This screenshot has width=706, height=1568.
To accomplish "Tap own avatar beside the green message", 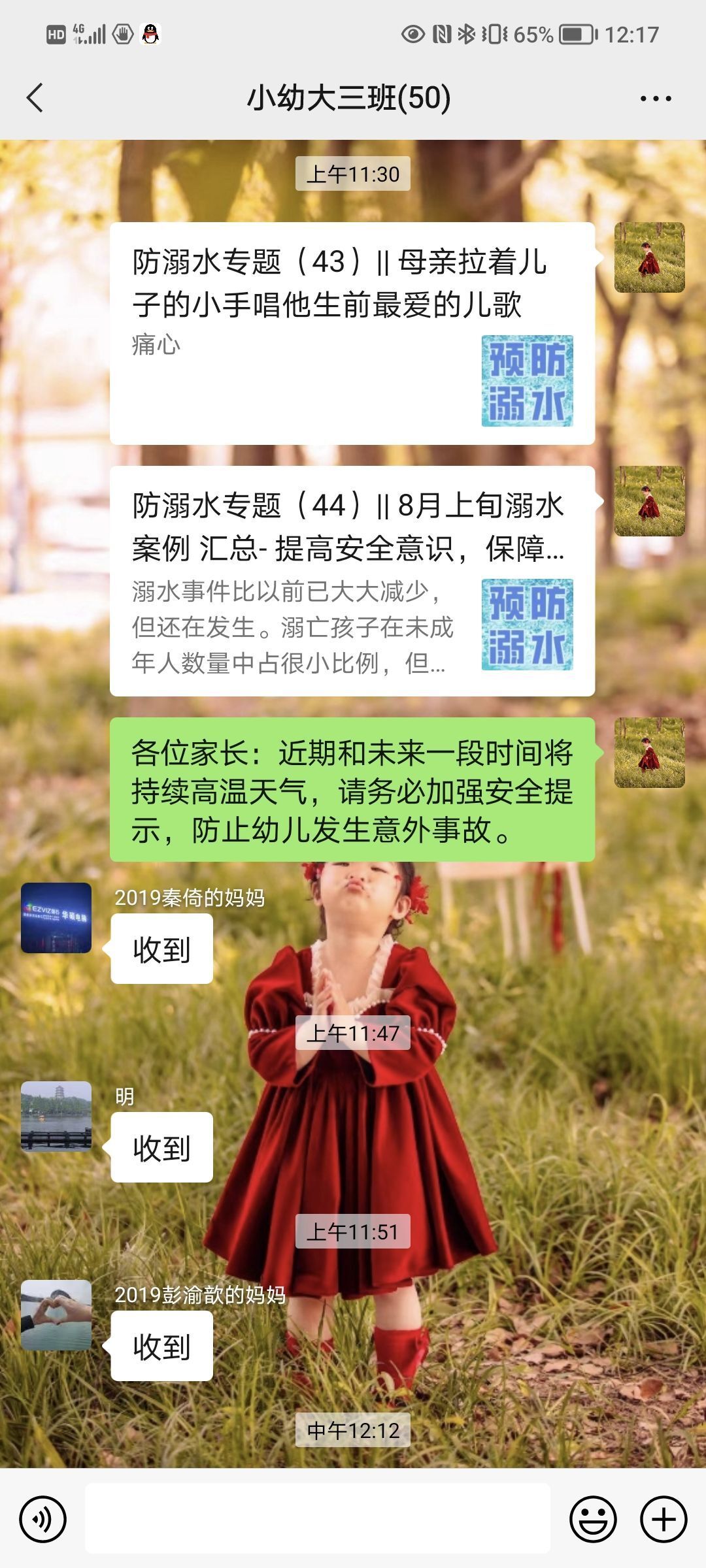I will tap(650, 753).
